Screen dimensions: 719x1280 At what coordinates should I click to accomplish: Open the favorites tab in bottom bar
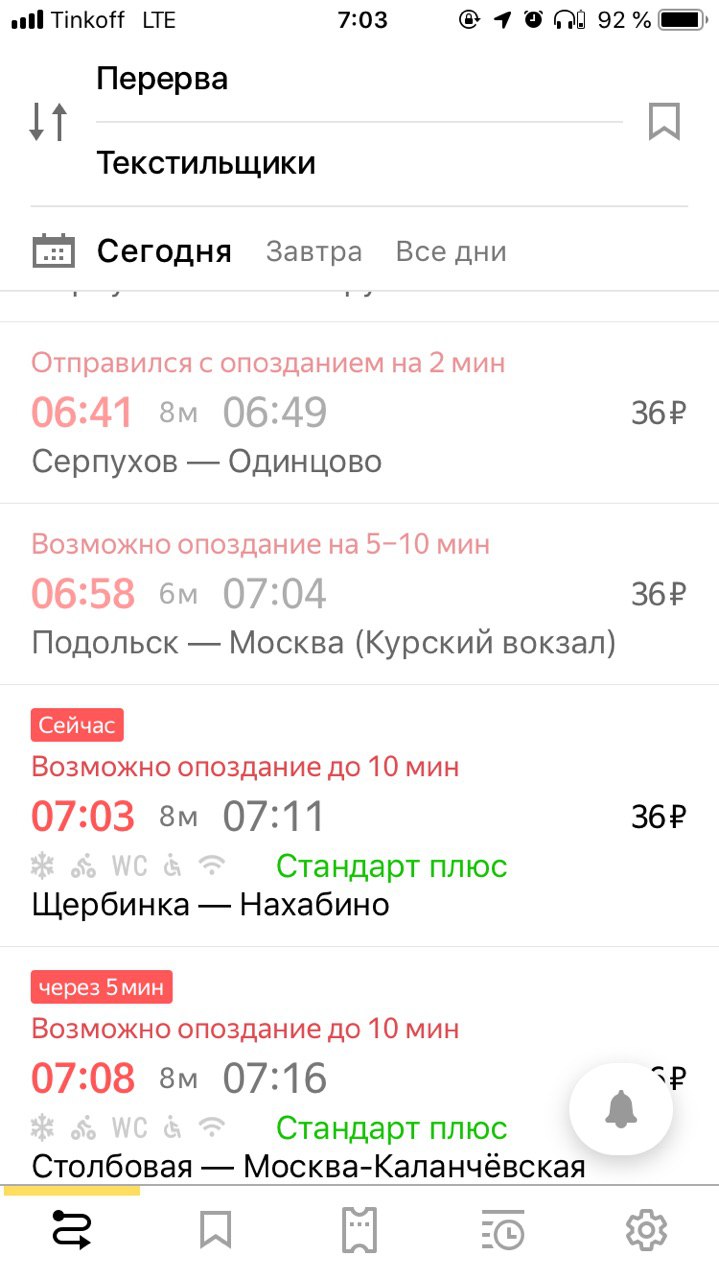click(x=215, y=1229)
